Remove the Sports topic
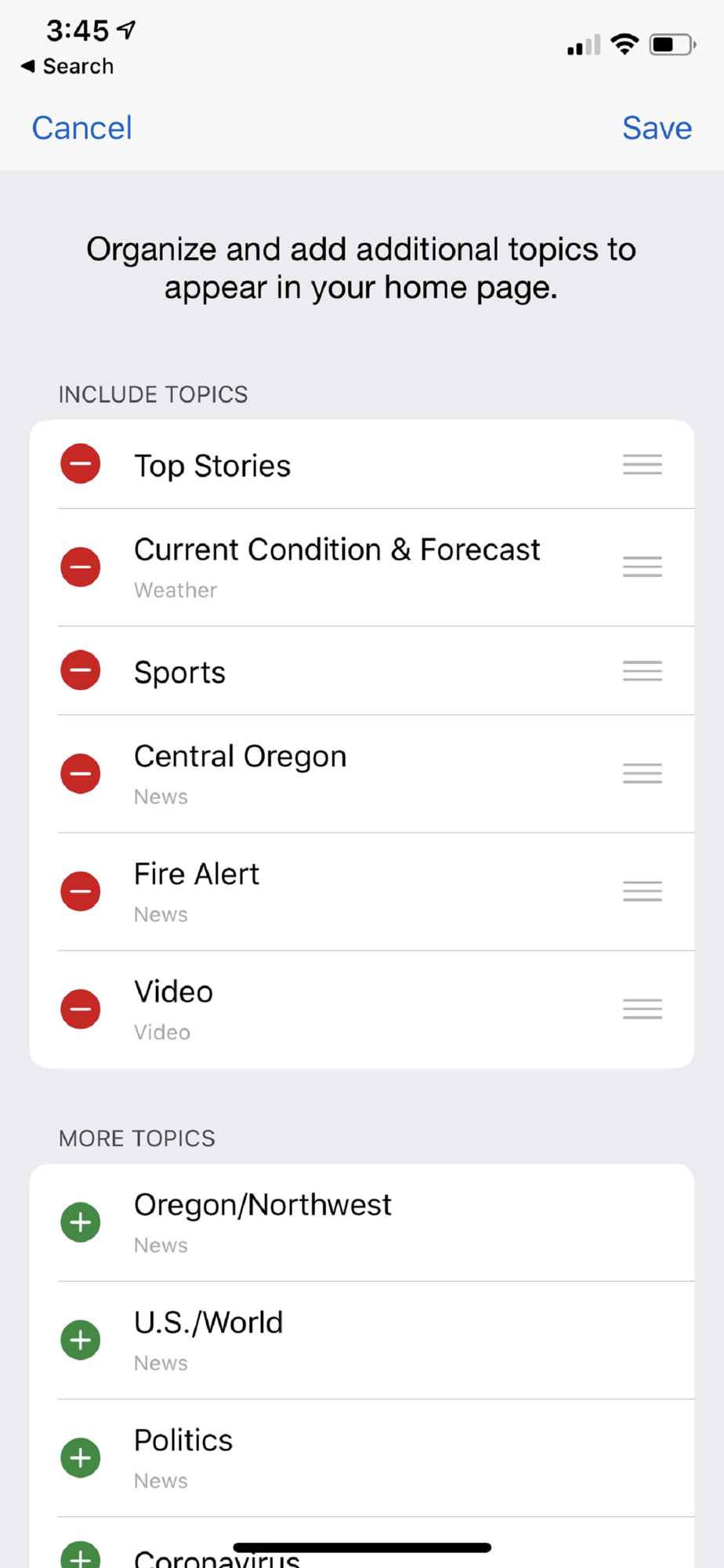This screenshot has height=1568, width=724. click(81, 671)
